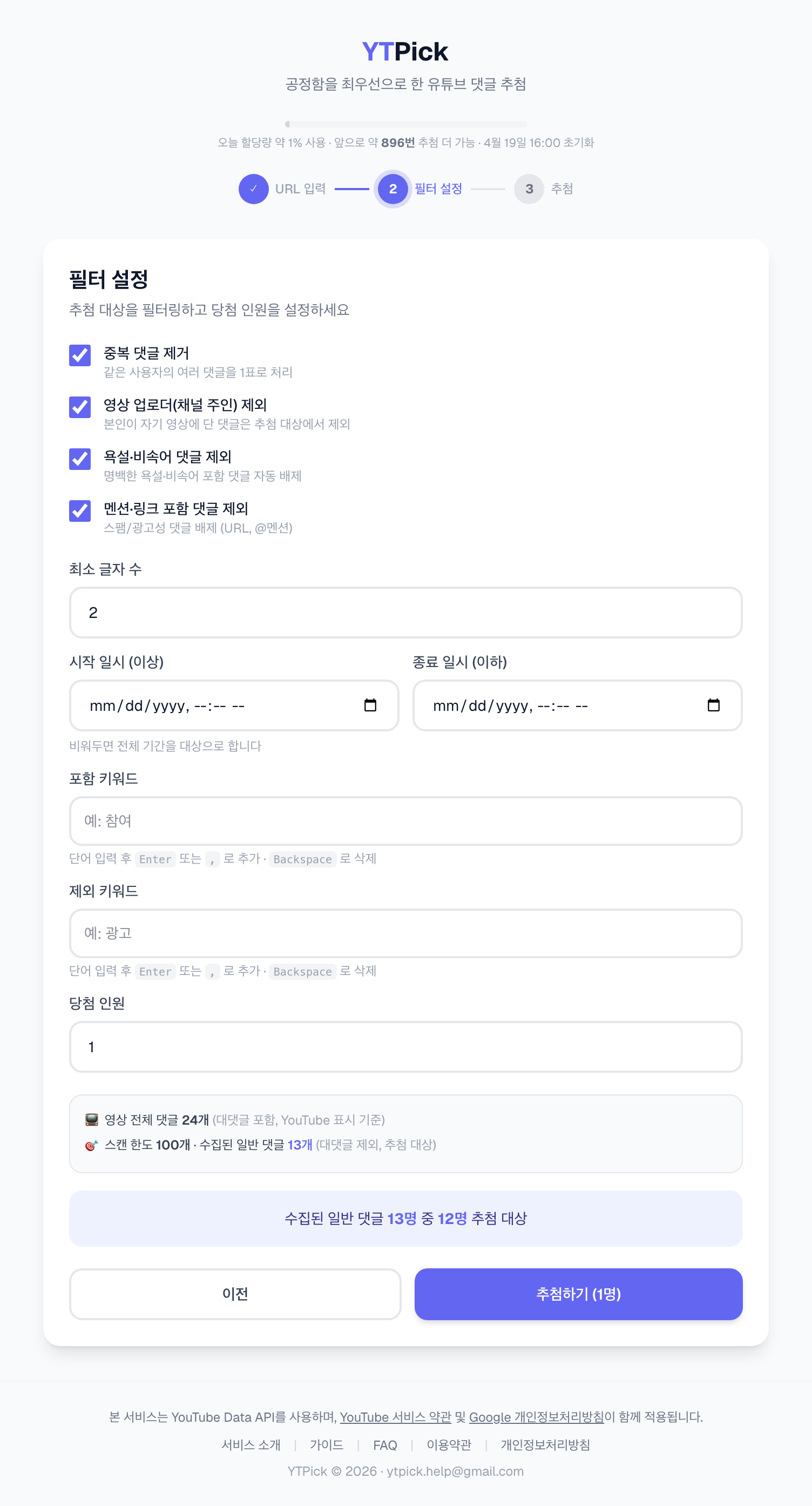The height and width of the screenshot is (1506, 812).
Task: Open the 가이드 footer link
Action: point(327,1445)
